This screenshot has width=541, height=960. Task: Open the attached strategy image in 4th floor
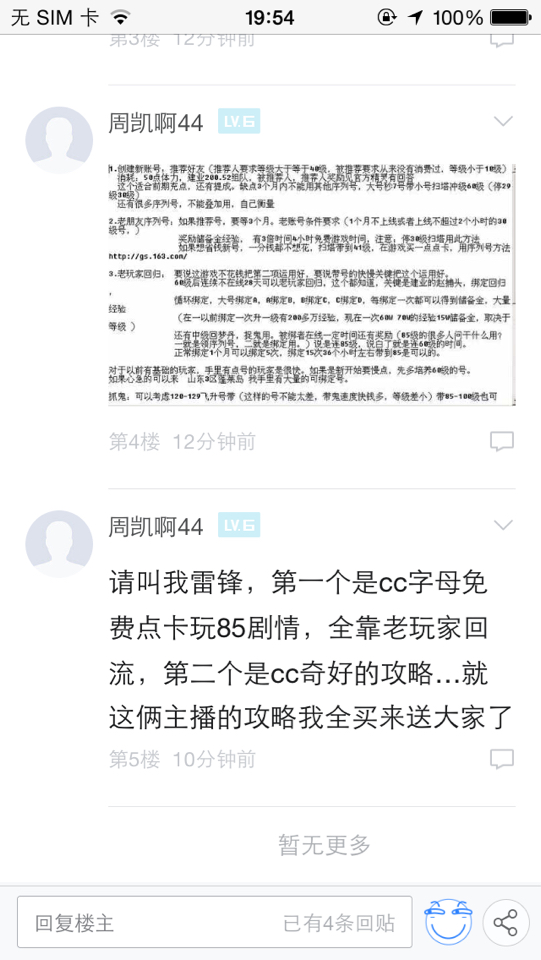pyautogui.click(x=312, y=285)
